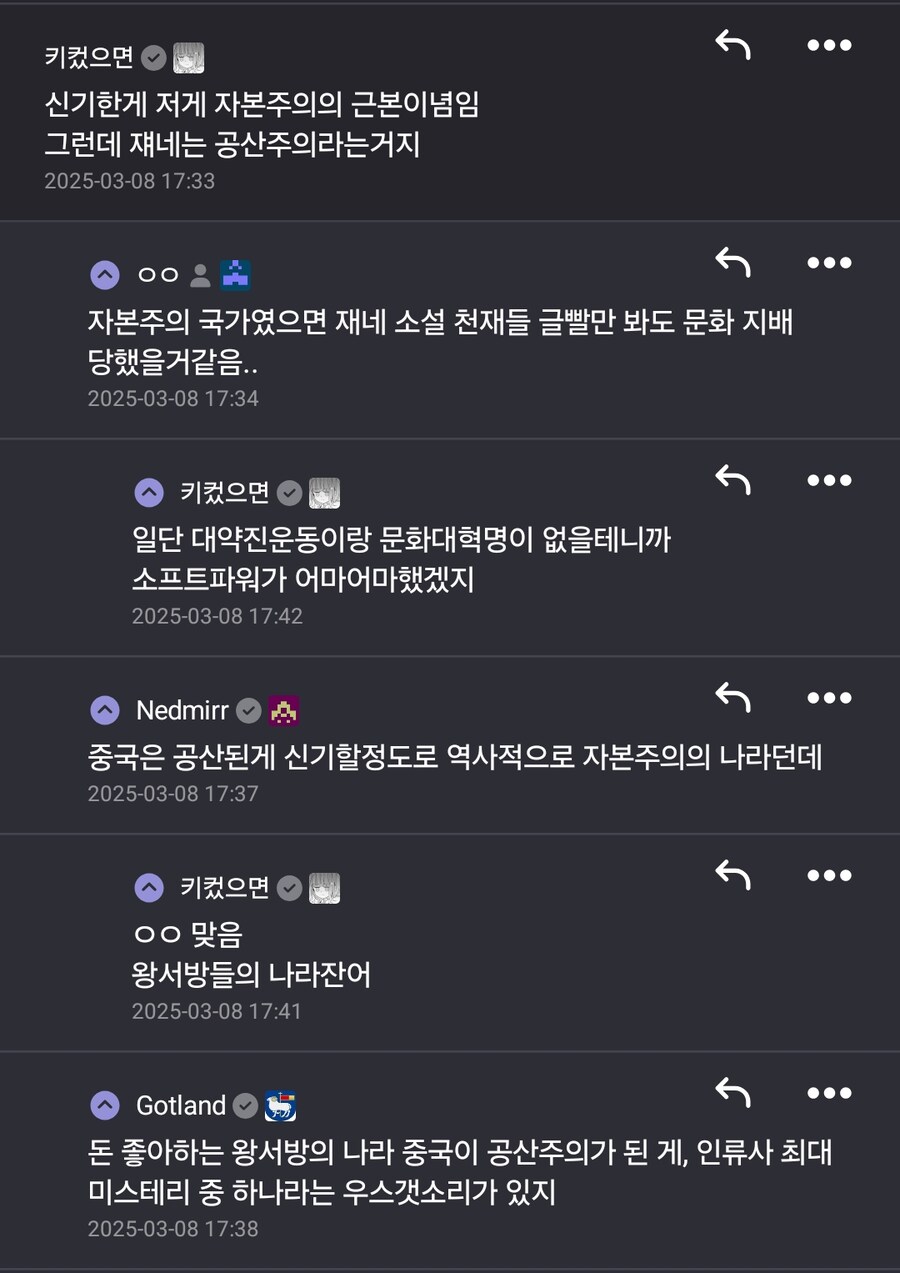Open the up-arrow expander on the 17:41 reply
The height and width of the screenshot is (1273, 900).
(x=149, y=888)
